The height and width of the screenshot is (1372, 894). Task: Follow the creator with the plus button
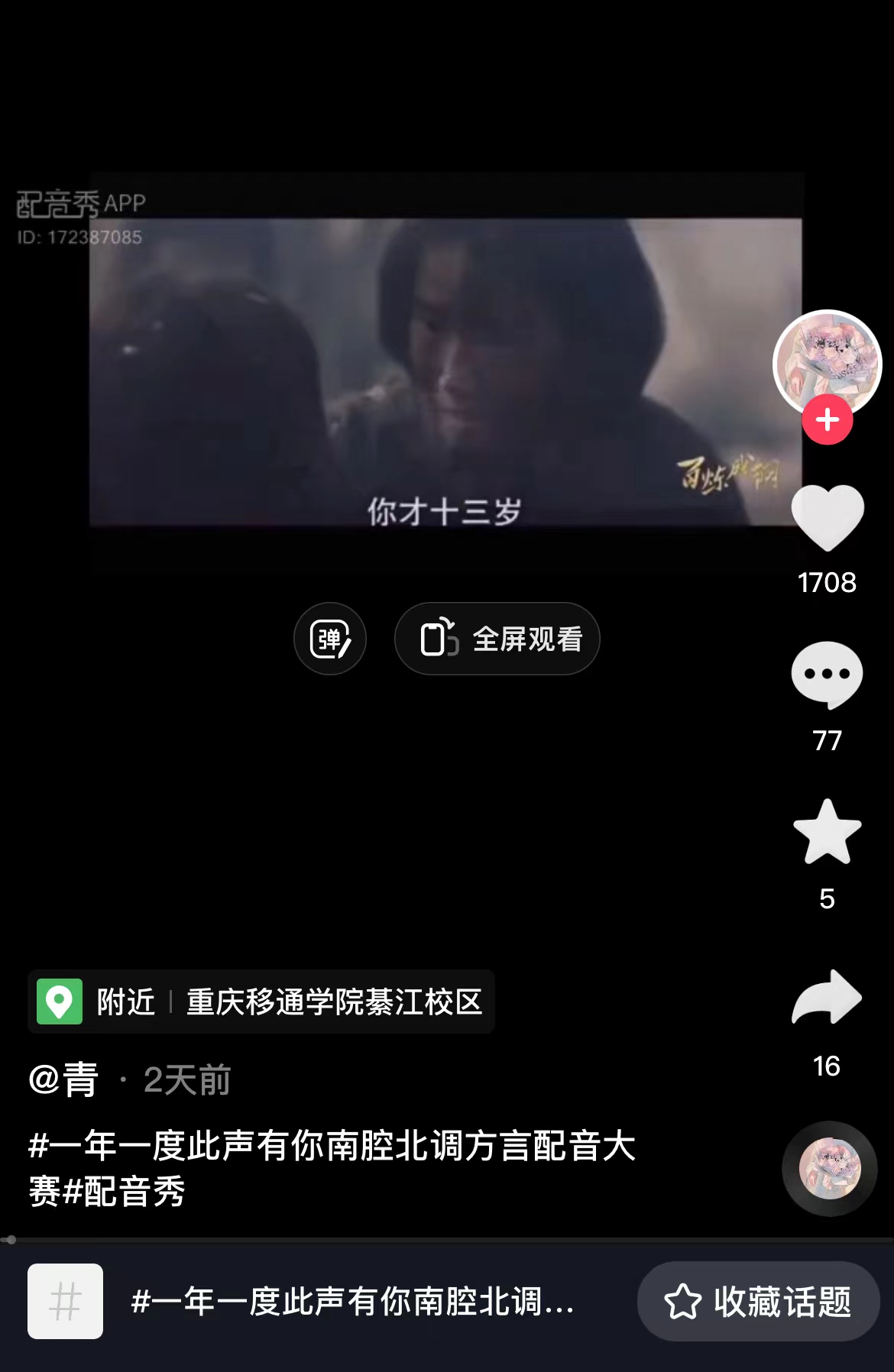click(x=827, y=420)
